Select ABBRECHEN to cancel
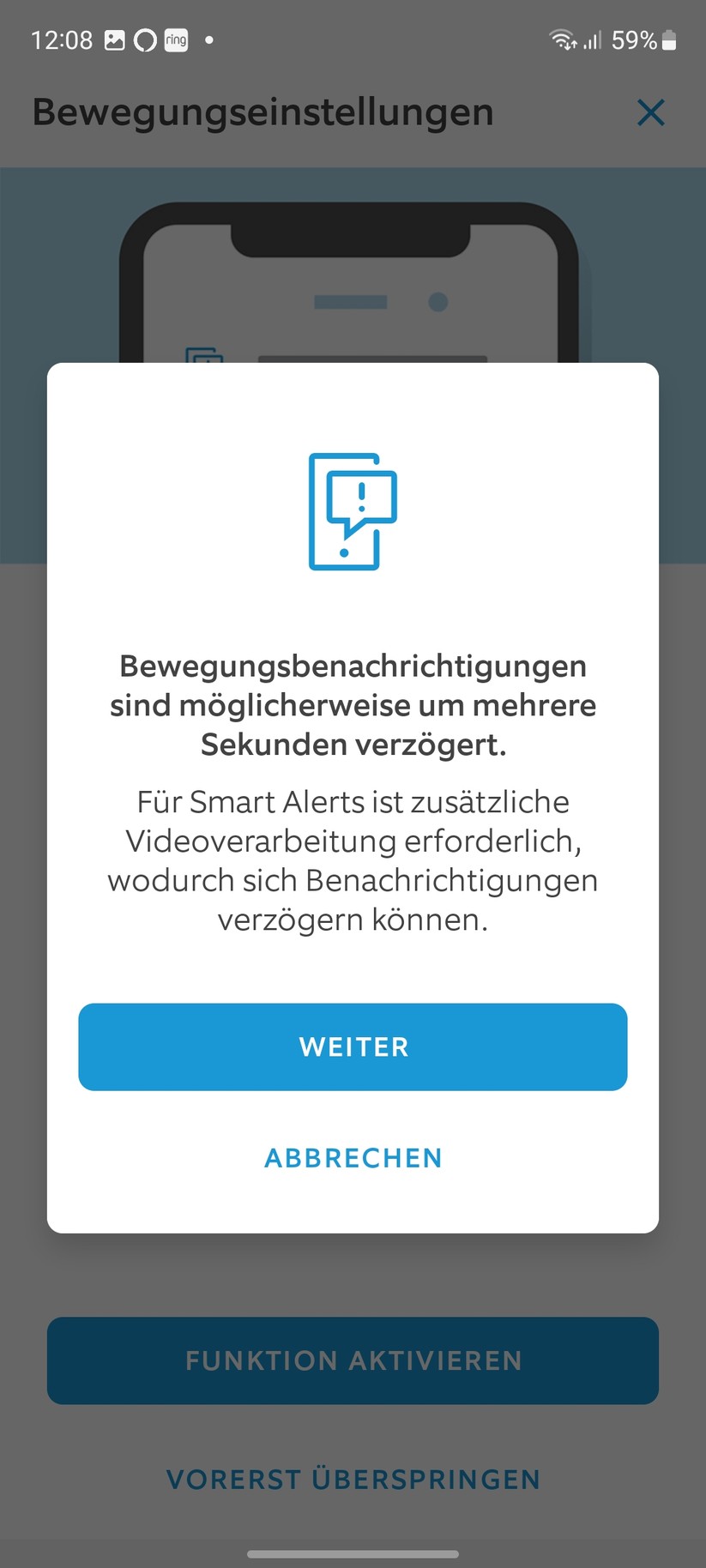This screenshot has width=706, height=1568. tap(353, 1157)
